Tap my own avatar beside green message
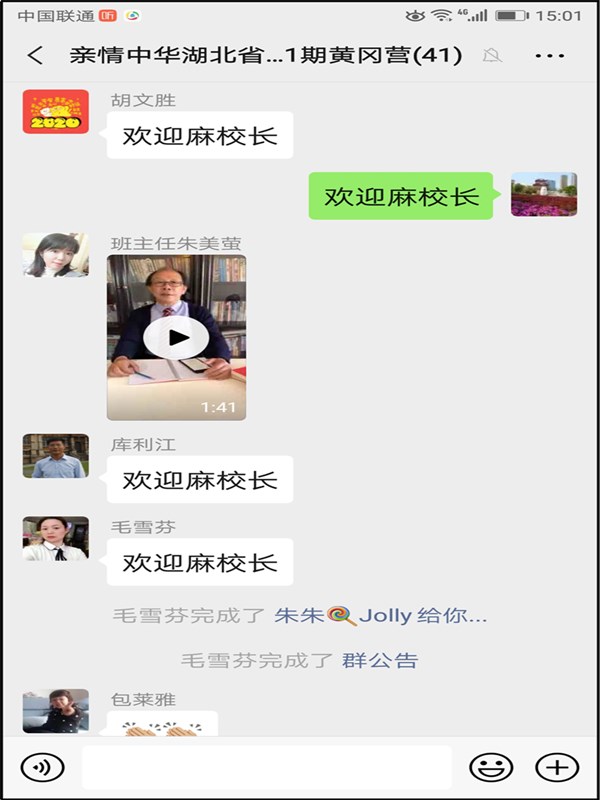The height and width of the screenshot is (800, 600). pos(544,194)
